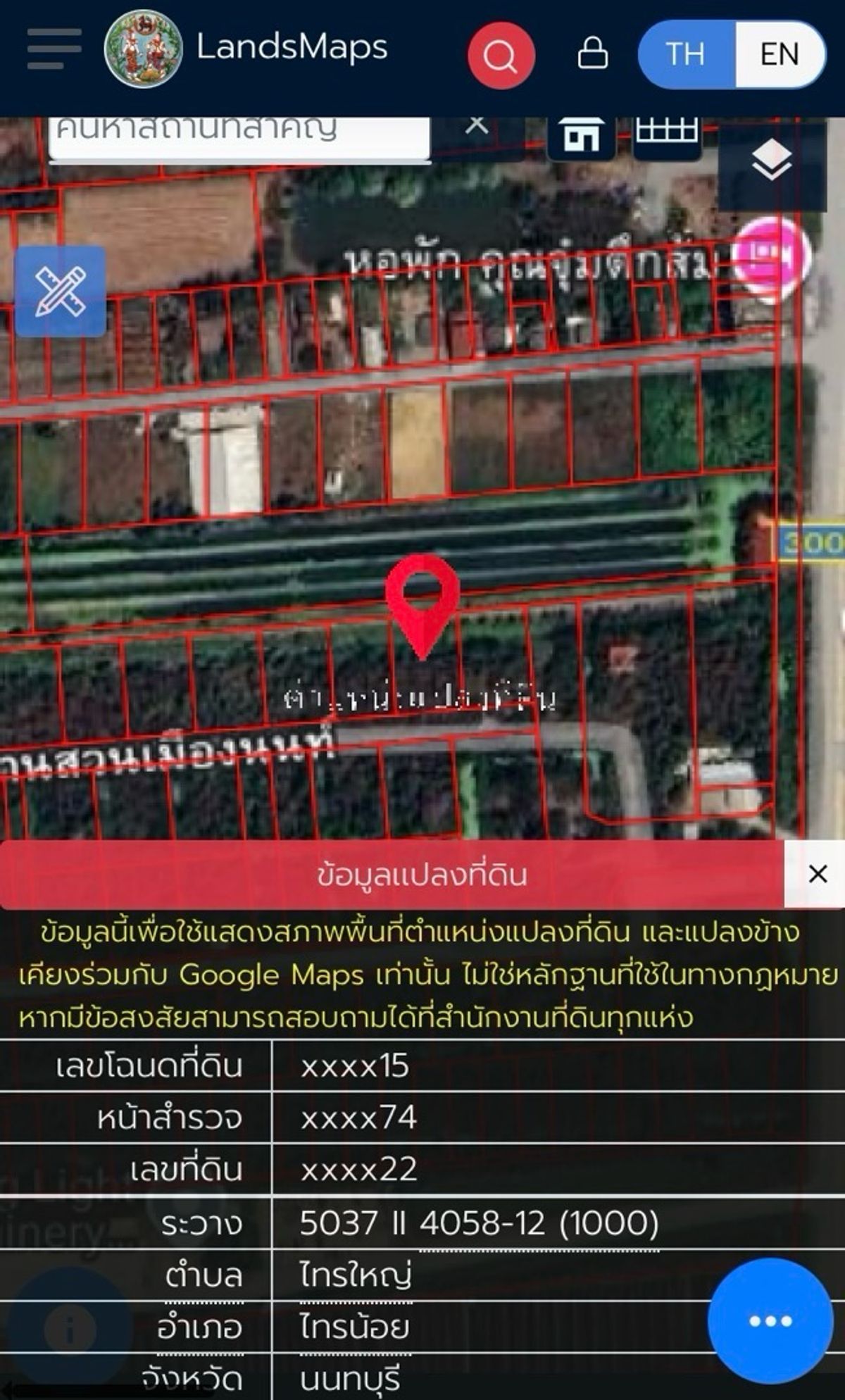Switch language to EN
The image size is (845, 1400).
[x=779, y=54]
